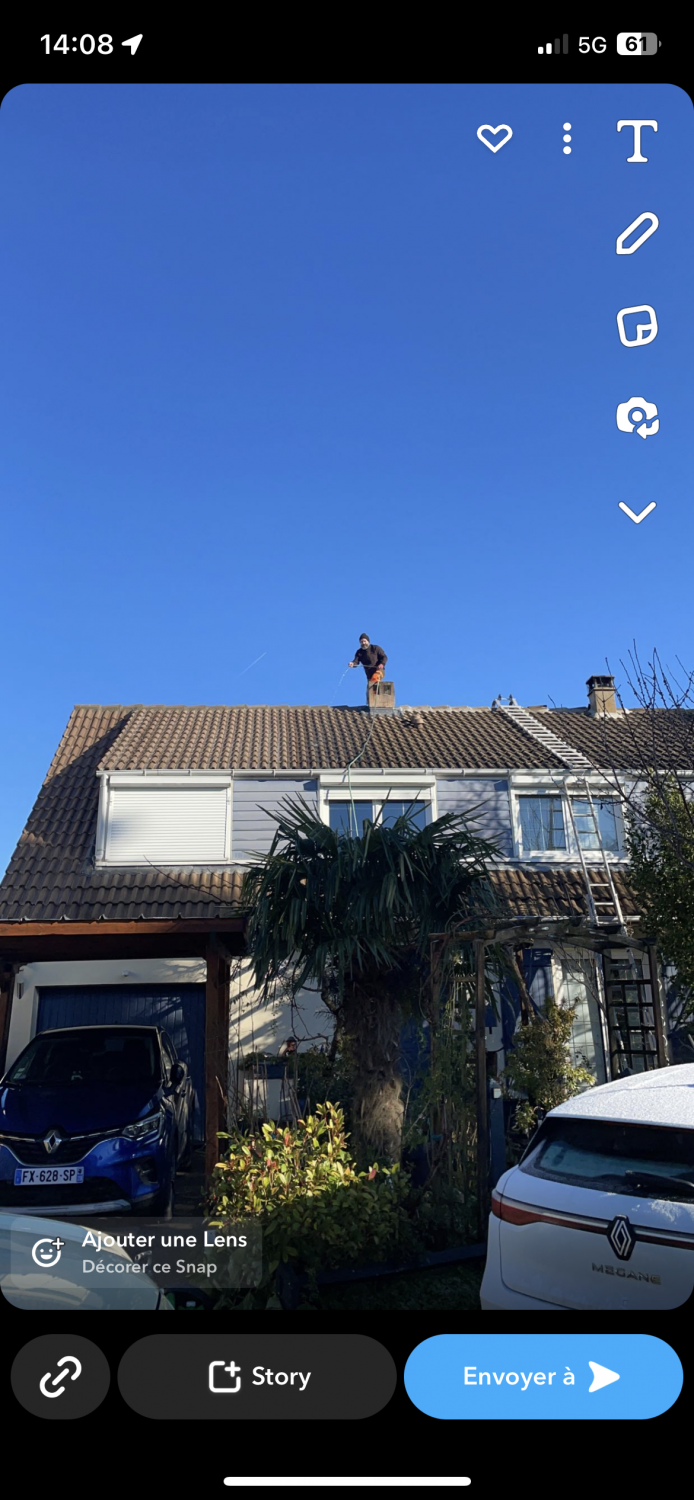Tap the heart icon to favorite

[x=494, y=139]
